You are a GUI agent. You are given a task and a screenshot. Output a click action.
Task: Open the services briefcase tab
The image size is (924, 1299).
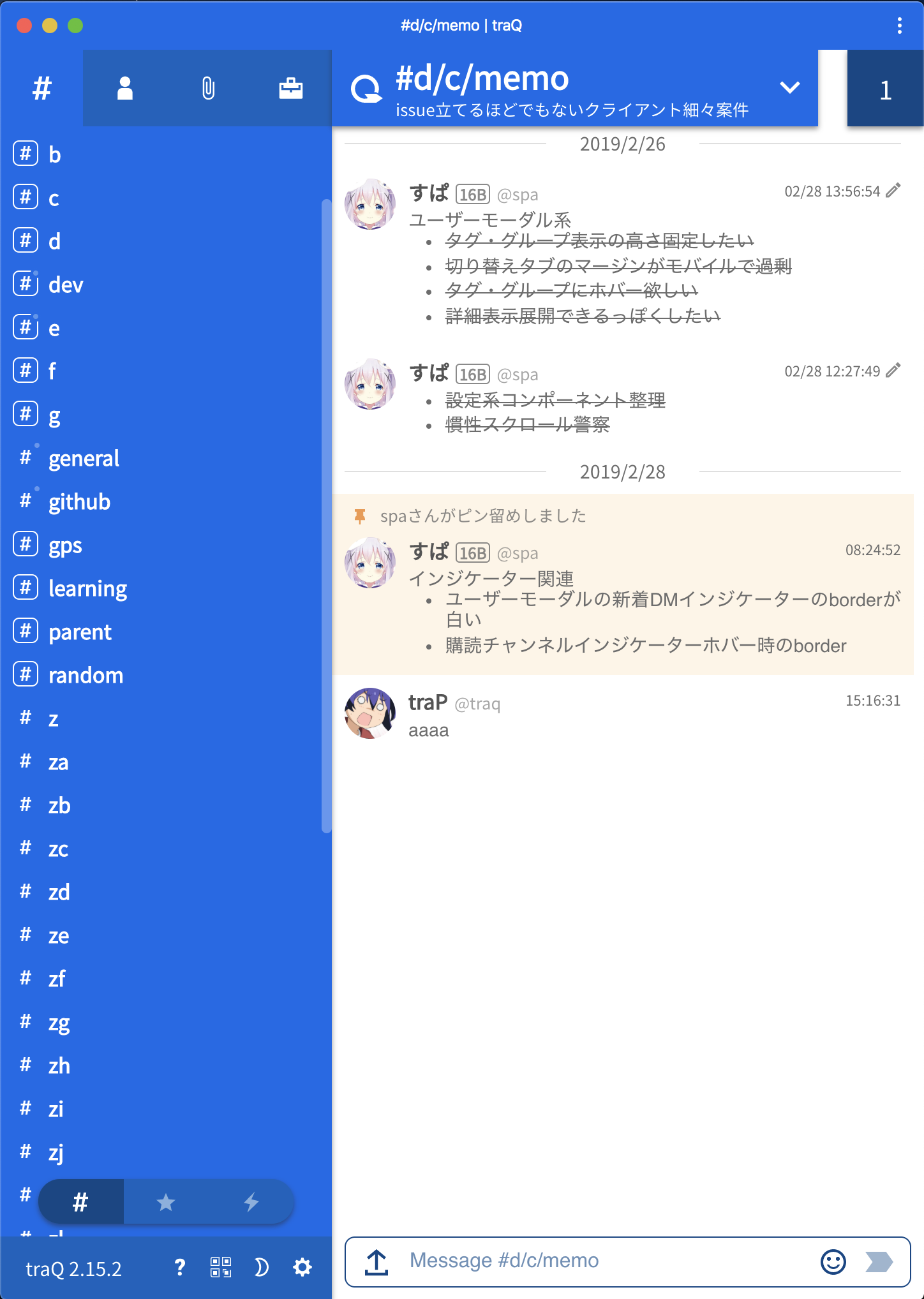click(x=291, y=88)
